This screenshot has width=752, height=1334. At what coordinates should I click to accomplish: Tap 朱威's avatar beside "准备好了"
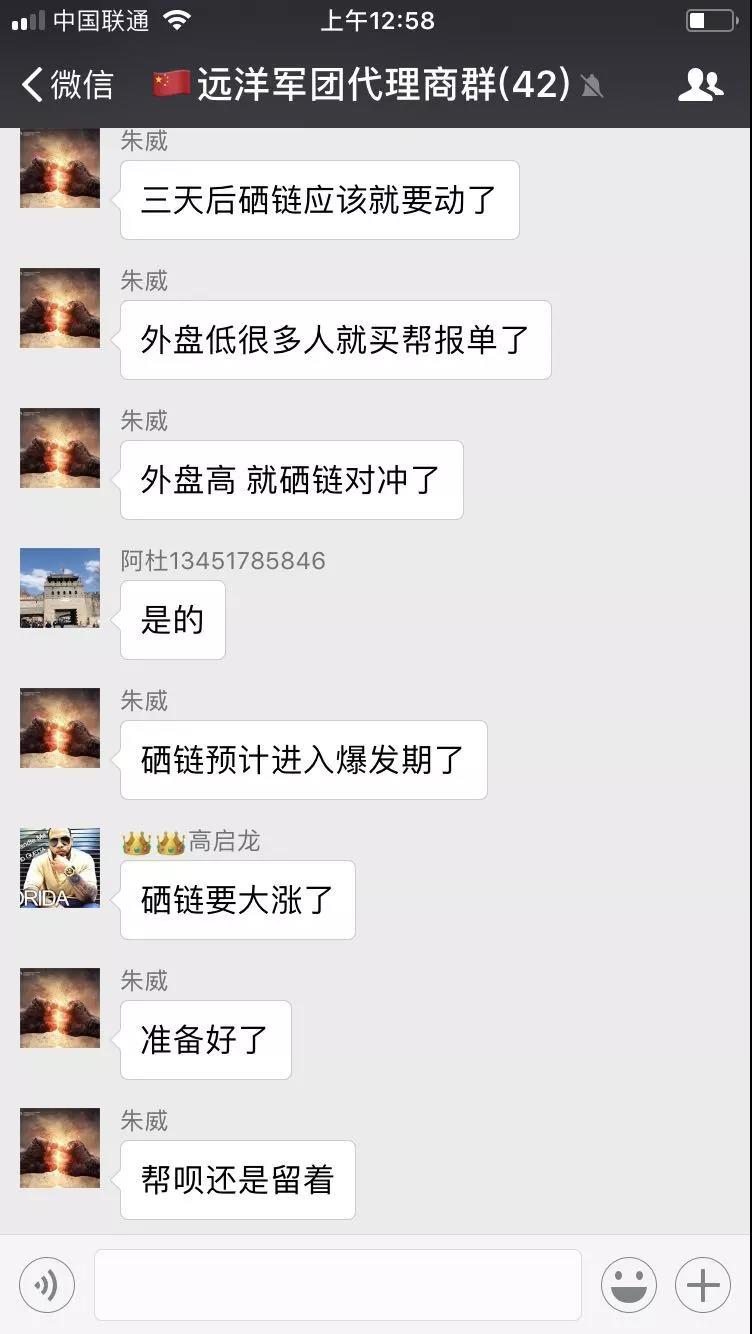tap(60, 1008)
